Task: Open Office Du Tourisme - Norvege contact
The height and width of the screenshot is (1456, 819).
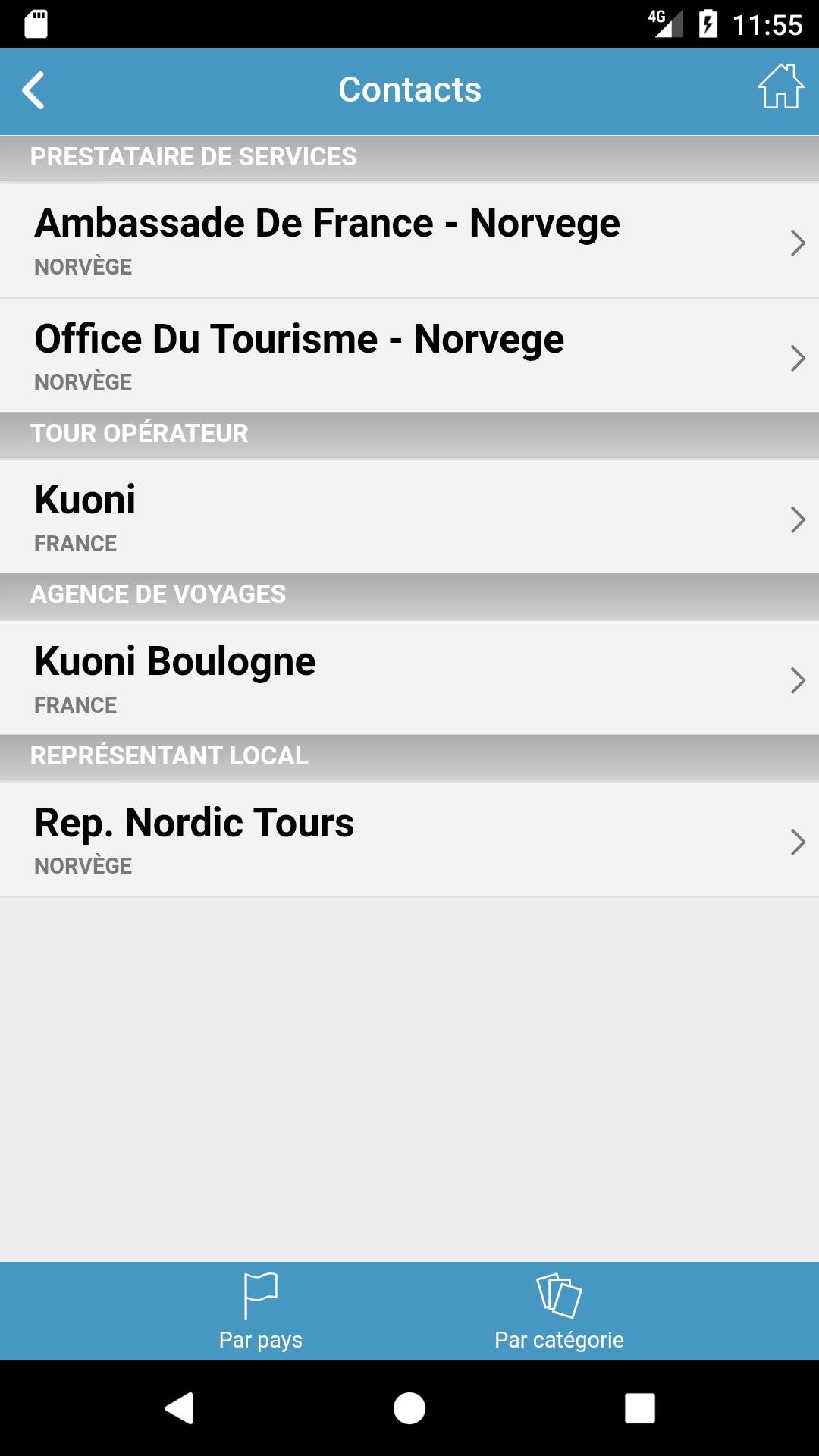Action: point(409,356)
